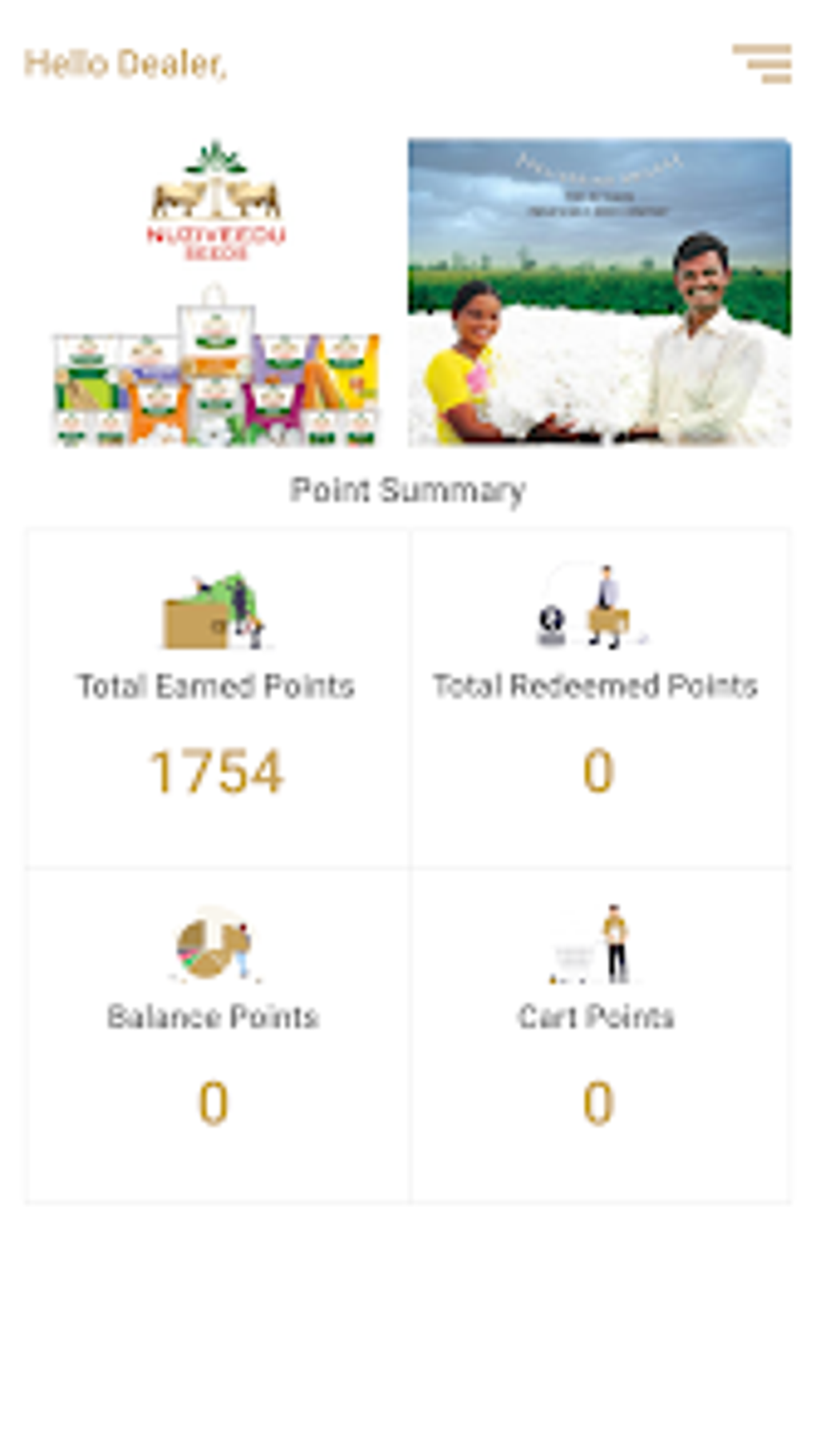Click the wallet icon above Total Earned Points
The image size is (816, 1456).
coord(213,612)
